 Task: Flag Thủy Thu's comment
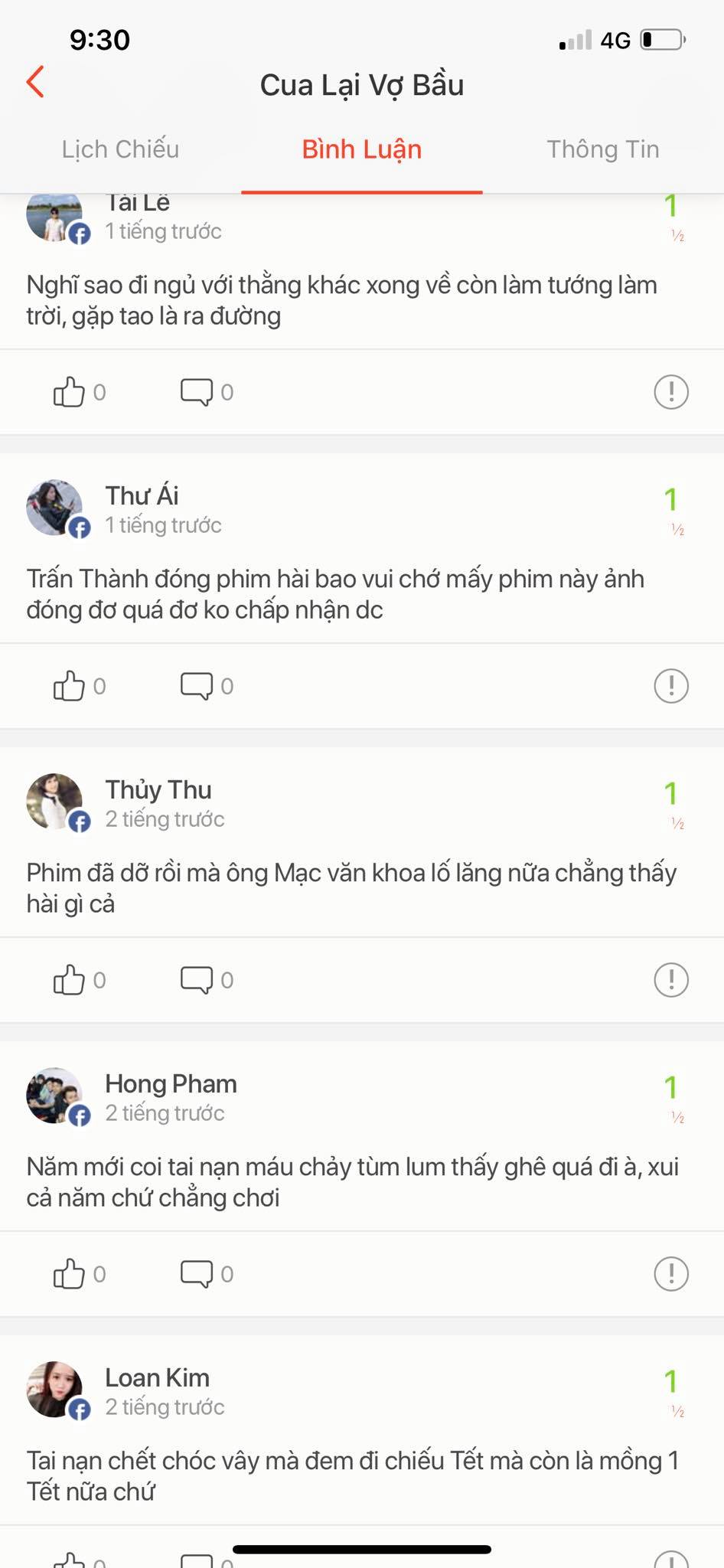671,980
